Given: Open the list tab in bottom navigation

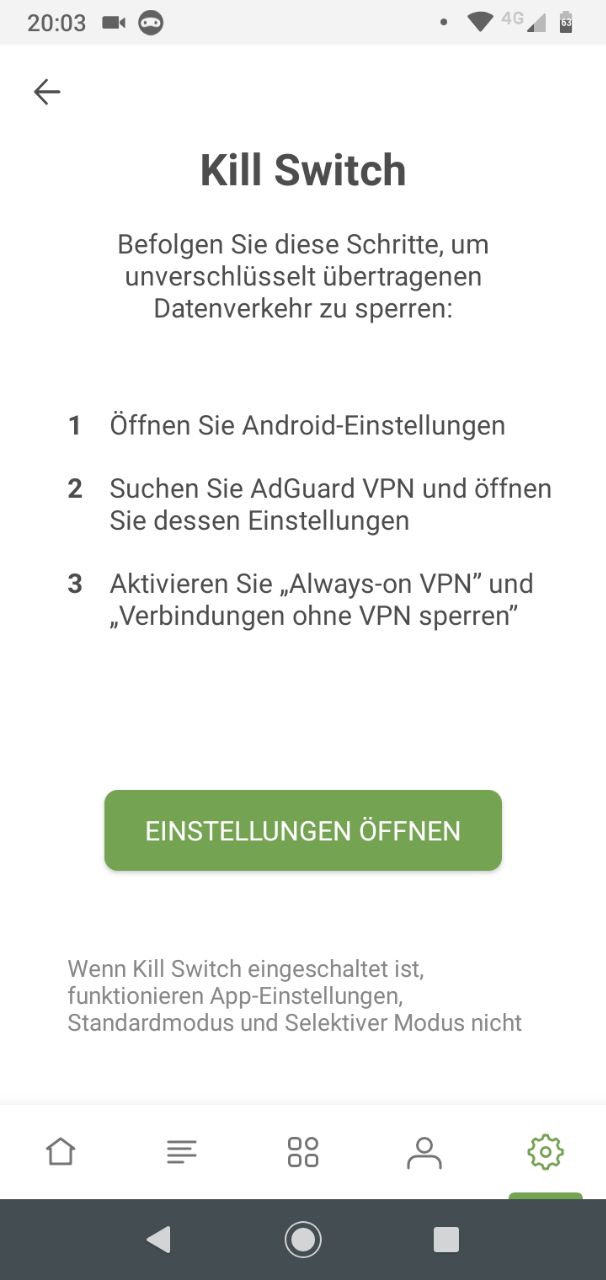Looking at the screenshot, I should tap(182, 1152).
